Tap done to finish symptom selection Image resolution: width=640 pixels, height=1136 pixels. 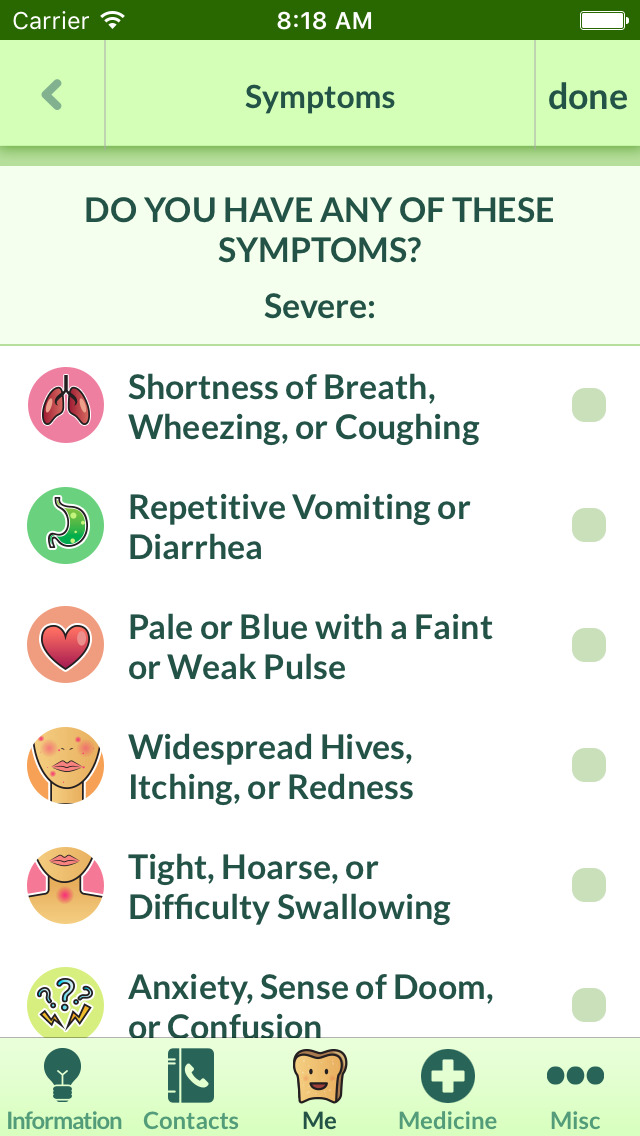pyautogui.click(x=587, y=96)
